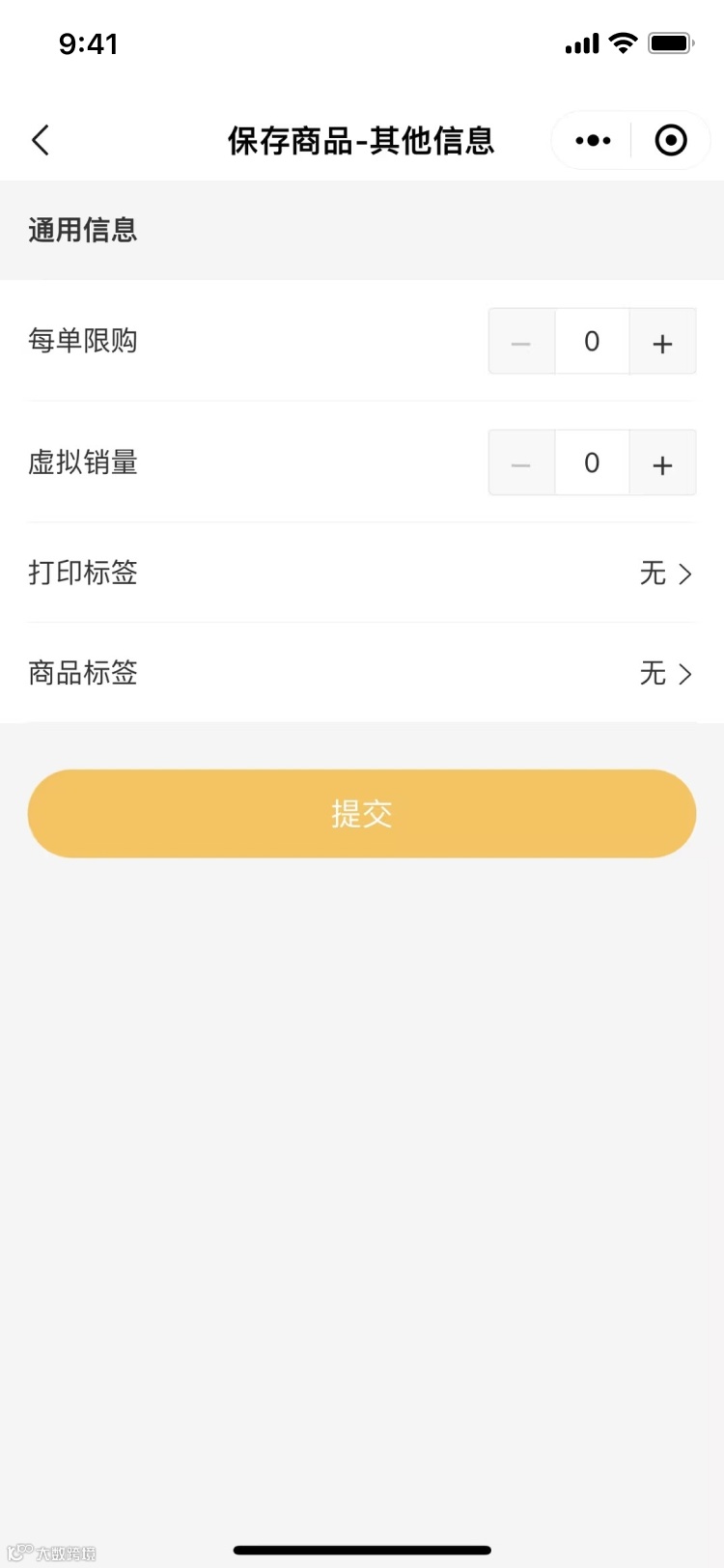Go back from 保存商品-其他信息

point(41,141)
